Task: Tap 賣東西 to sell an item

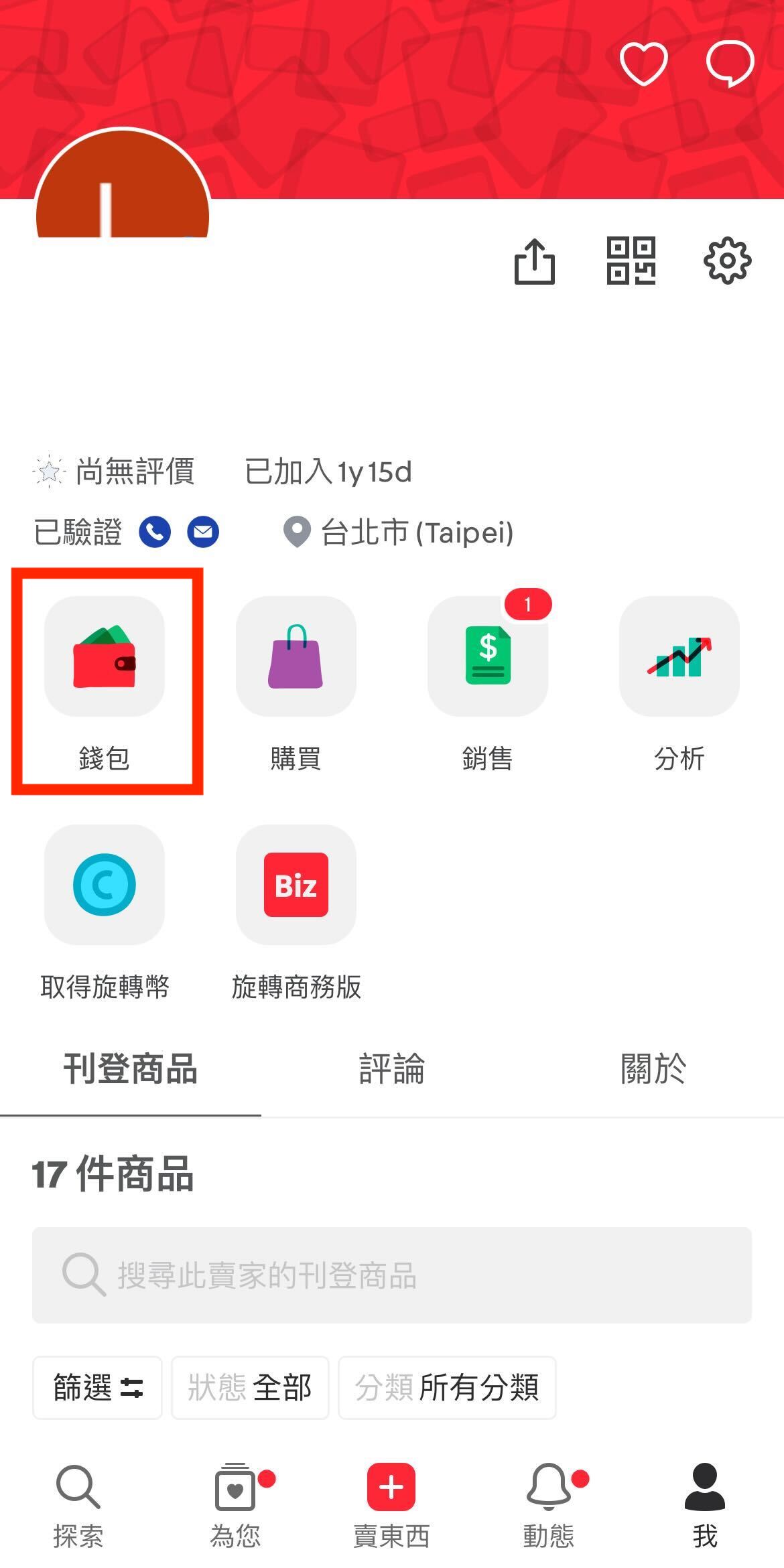Action: (391, 1505)
